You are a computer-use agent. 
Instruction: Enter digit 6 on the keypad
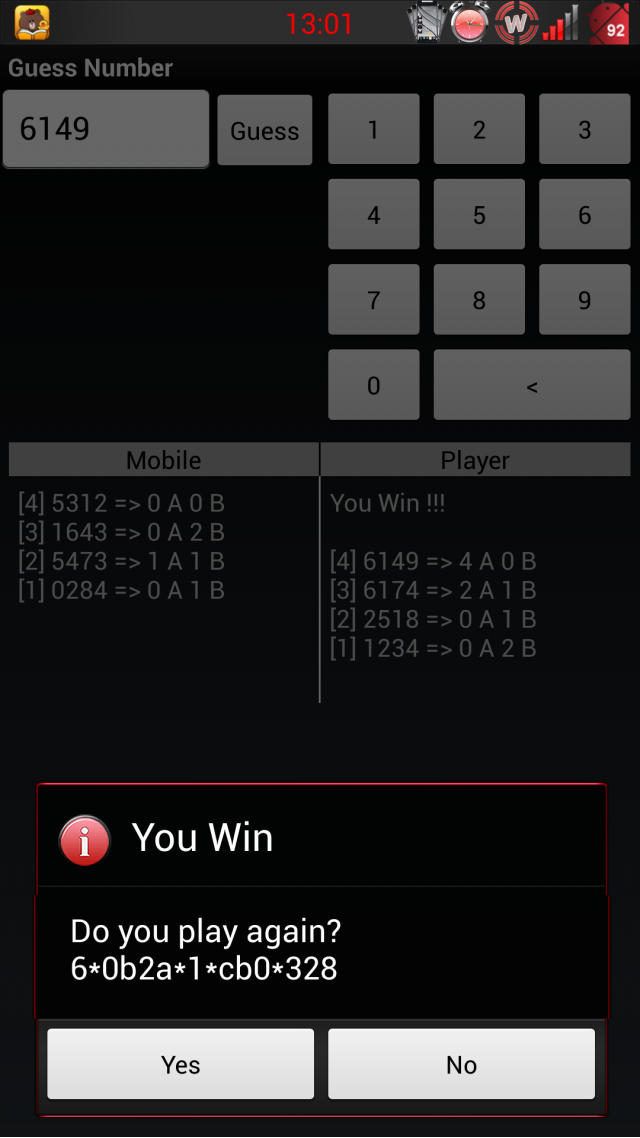coord(584,215)
